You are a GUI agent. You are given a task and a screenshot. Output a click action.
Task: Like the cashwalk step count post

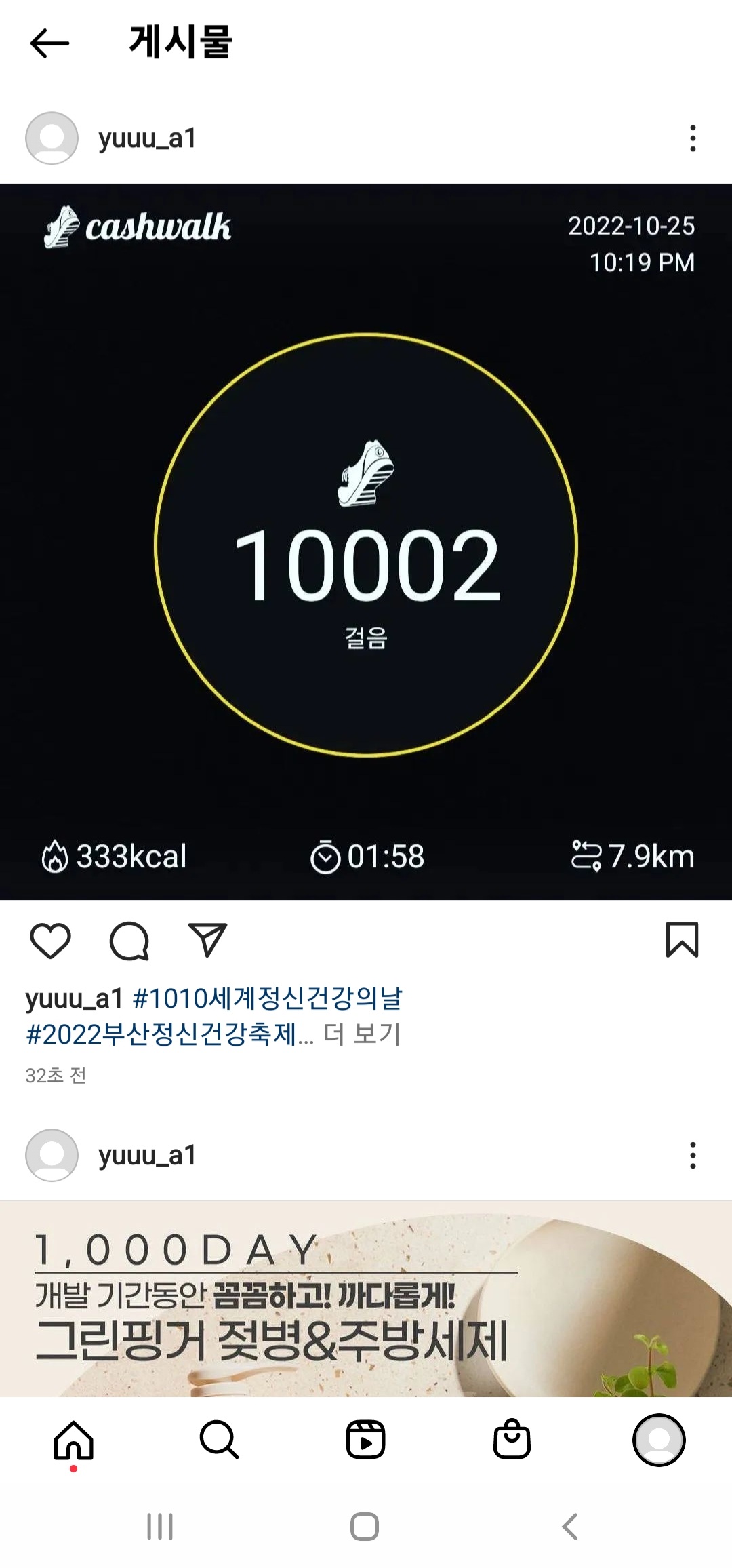pos(51,941)
